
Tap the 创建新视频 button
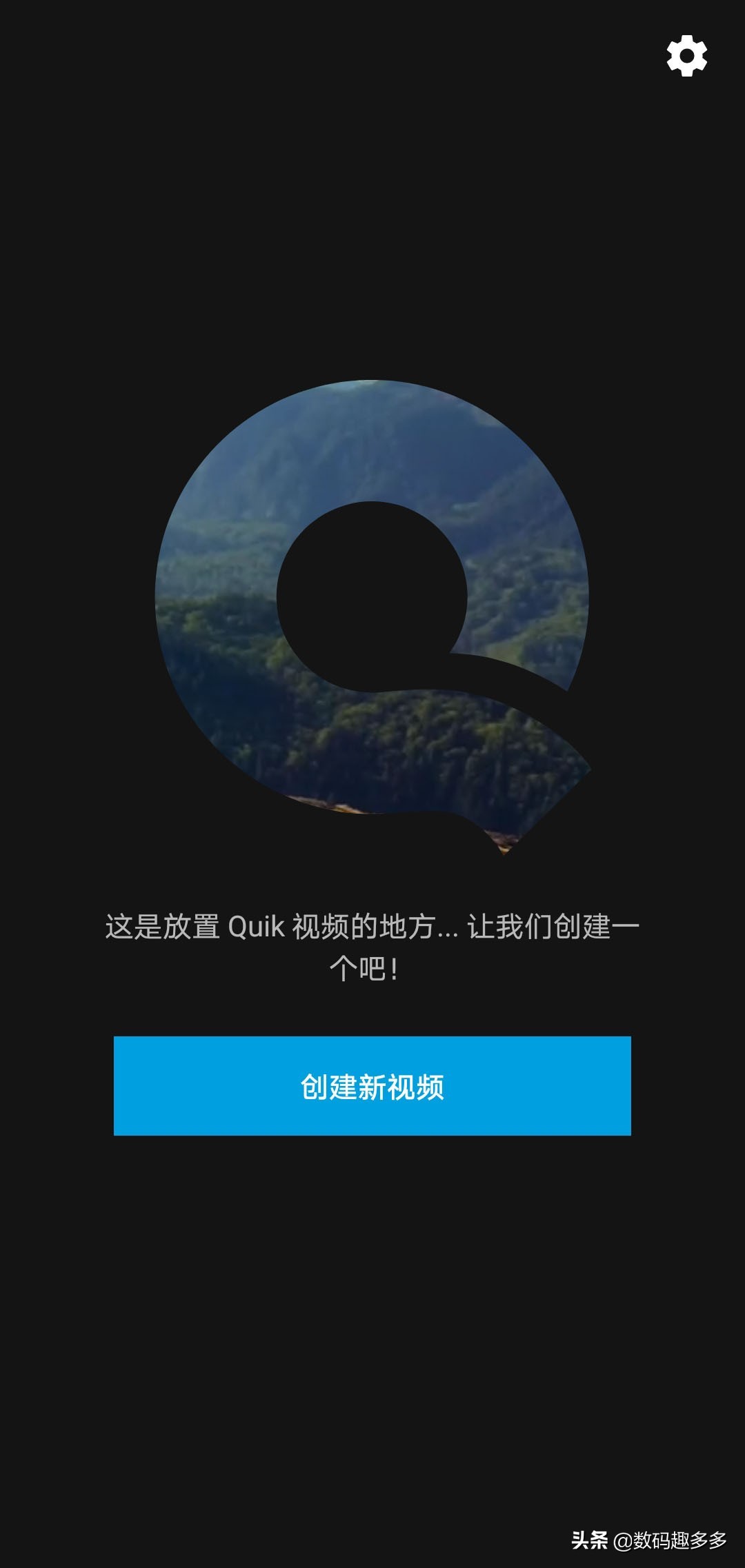pos(372,1085)
